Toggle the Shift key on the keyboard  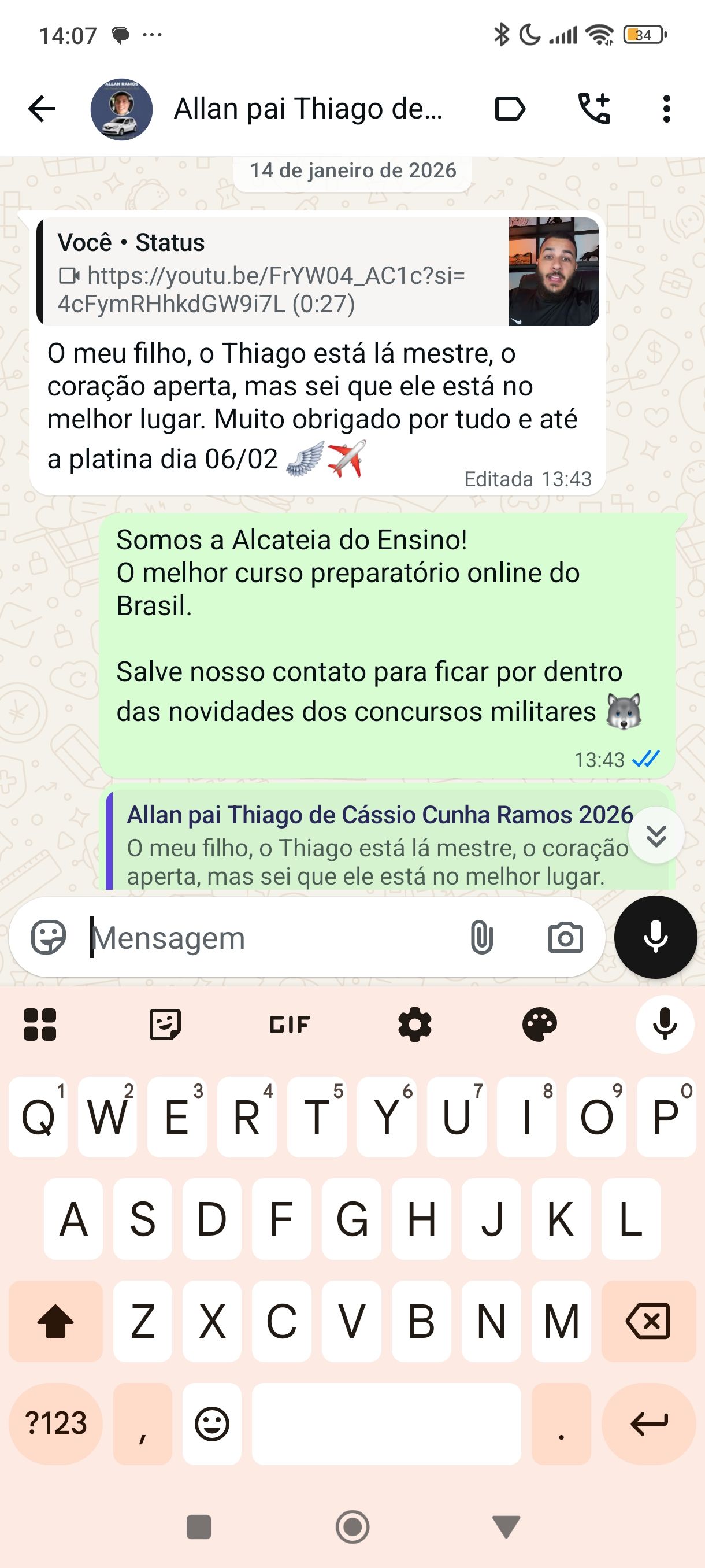(x=55, y=1321)
